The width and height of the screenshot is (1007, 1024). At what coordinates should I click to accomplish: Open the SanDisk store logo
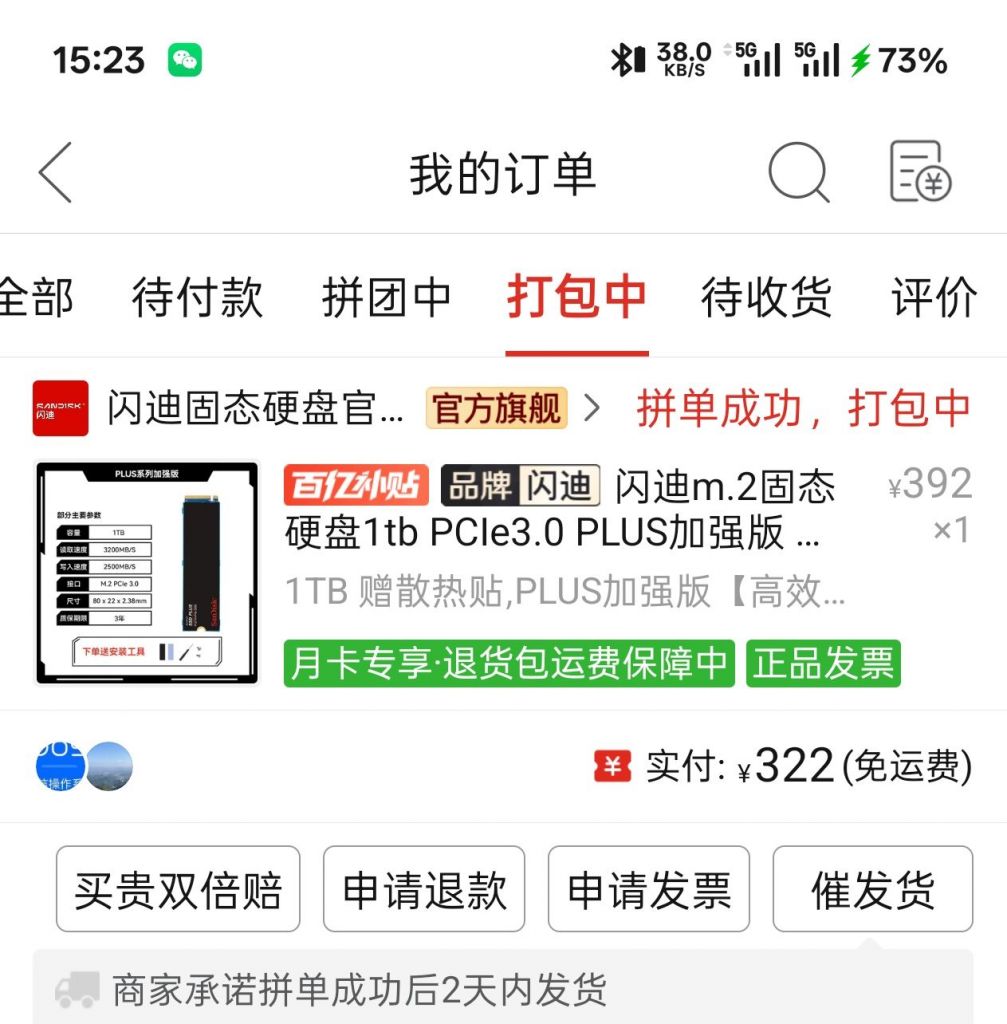click(x=61, y=408)
